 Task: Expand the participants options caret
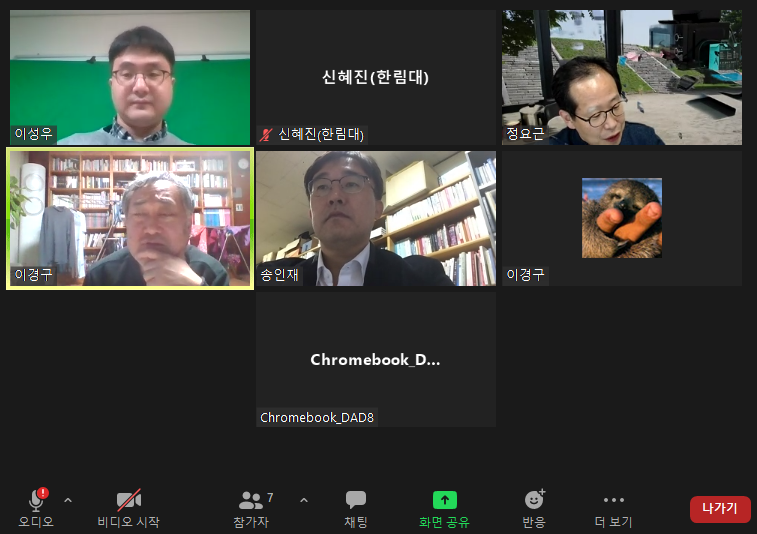(x=304, y=499)
